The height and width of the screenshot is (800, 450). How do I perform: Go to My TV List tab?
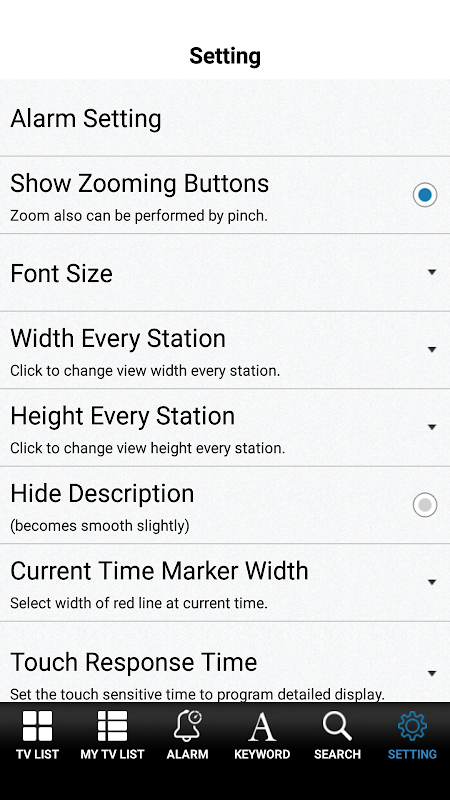click(112, 735)
